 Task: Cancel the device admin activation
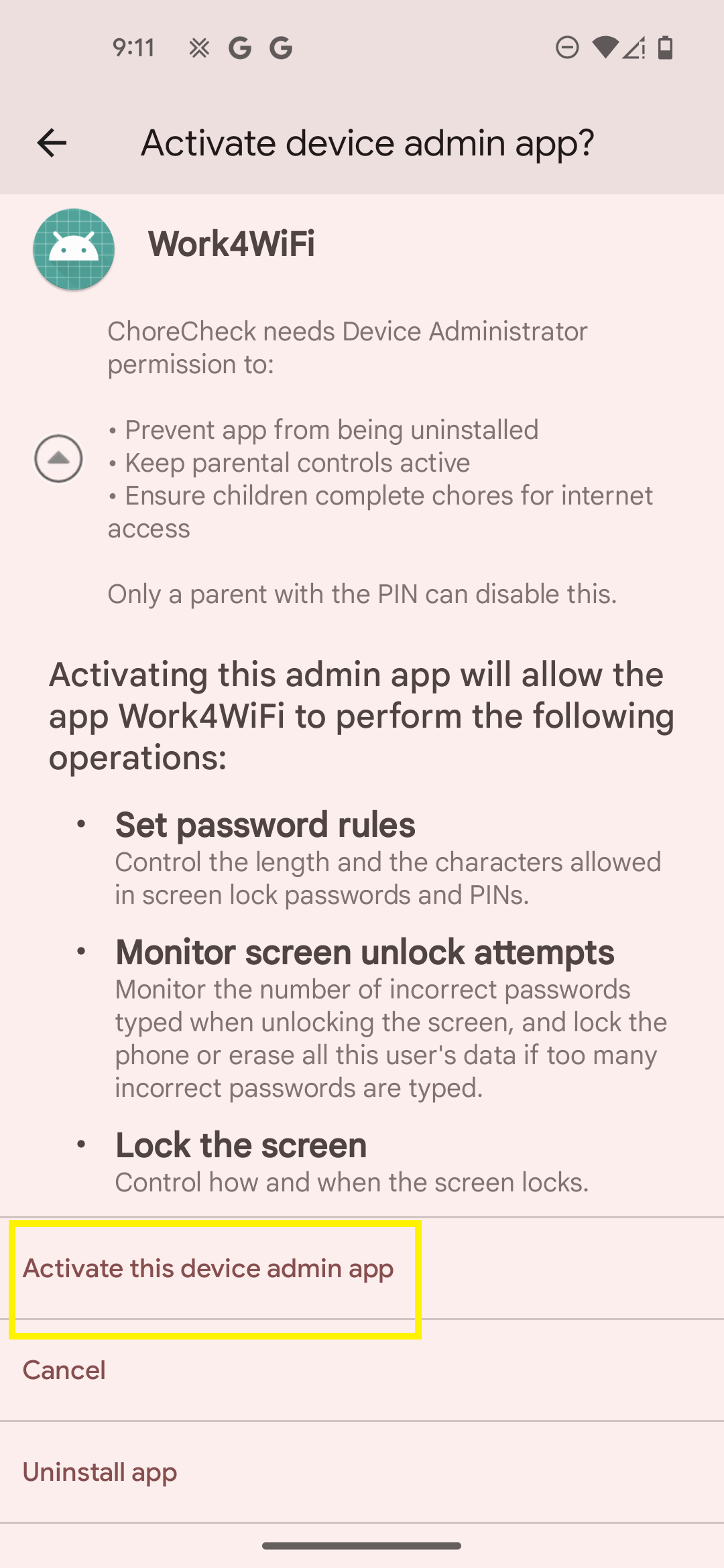coord(64,1370)
